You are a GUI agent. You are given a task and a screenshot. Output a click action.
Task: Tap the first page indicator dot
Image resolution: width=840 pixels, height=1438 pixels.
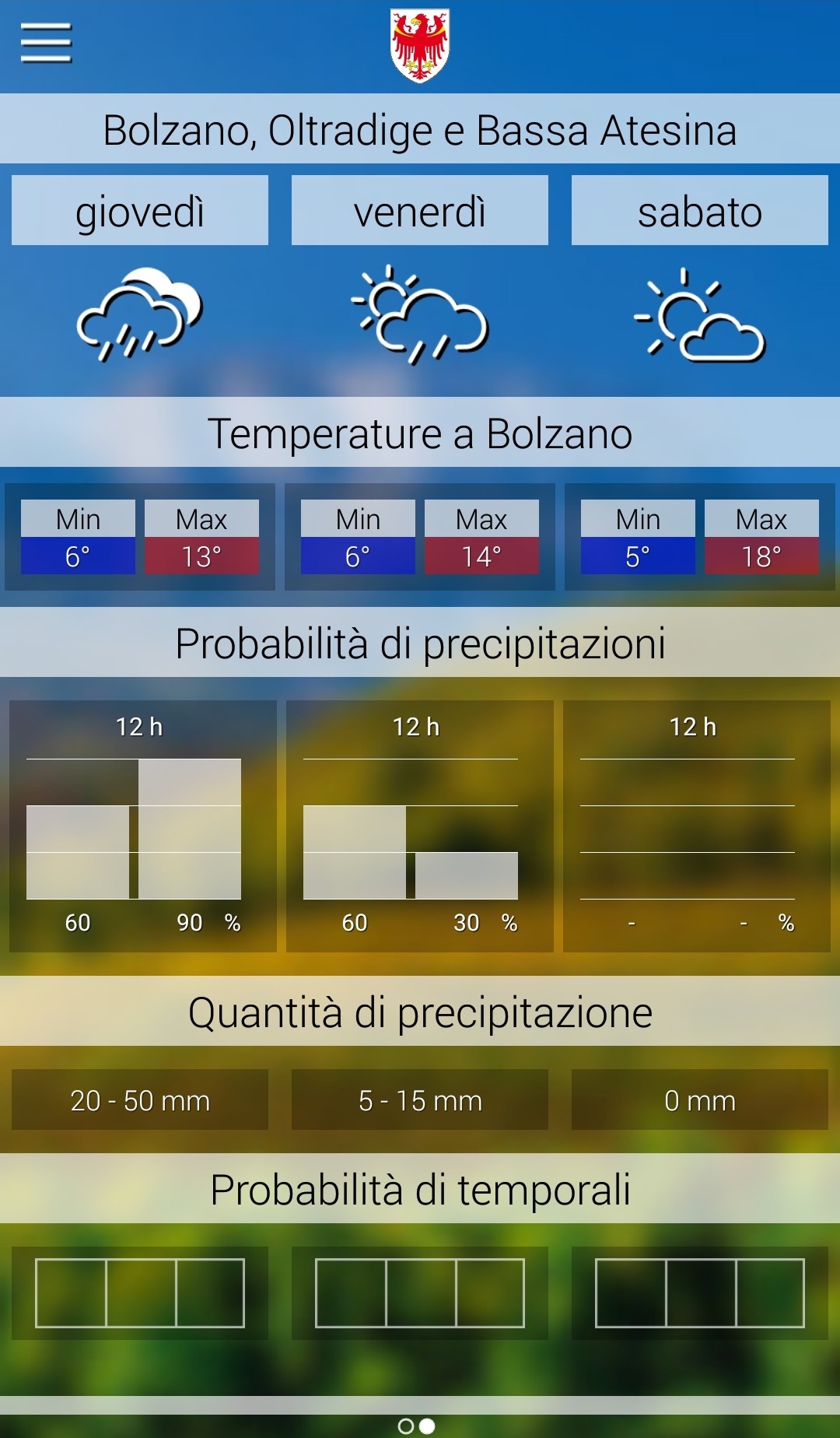click(x=406, y=1426)
